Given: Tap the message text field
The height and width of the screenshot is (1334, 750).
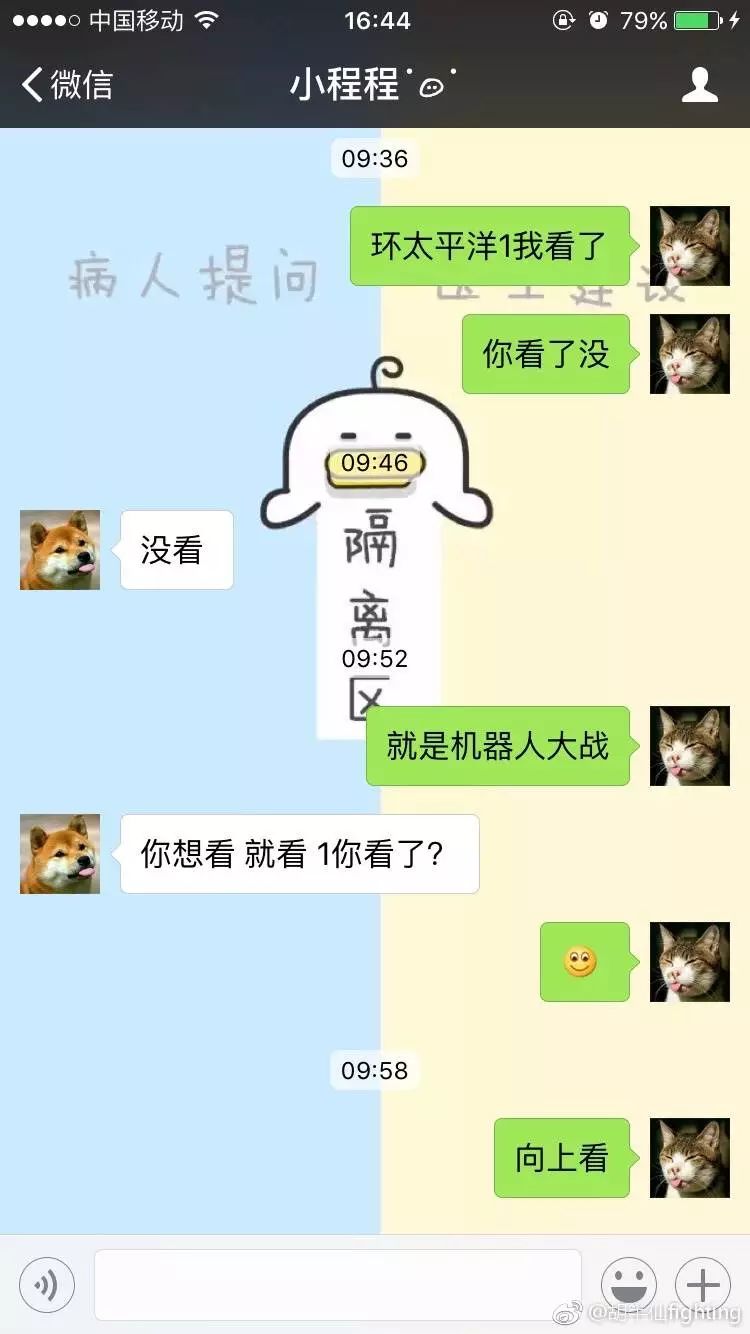Looking at the screenshot, I should (x=337, y=1284).
